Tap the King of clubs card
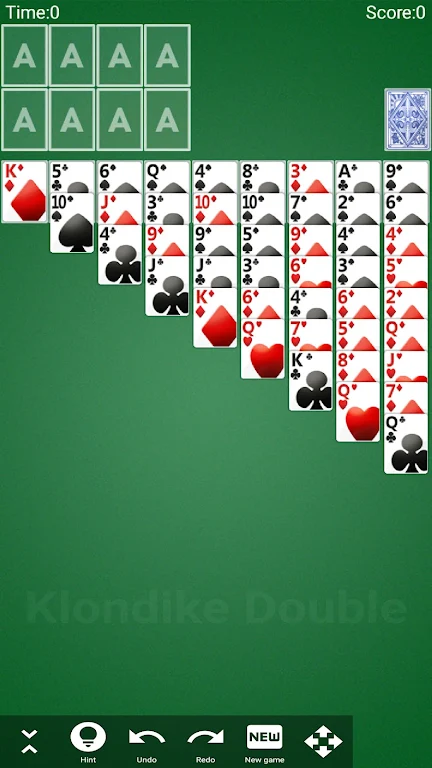432x768 pixels. (x=311, y=381)
